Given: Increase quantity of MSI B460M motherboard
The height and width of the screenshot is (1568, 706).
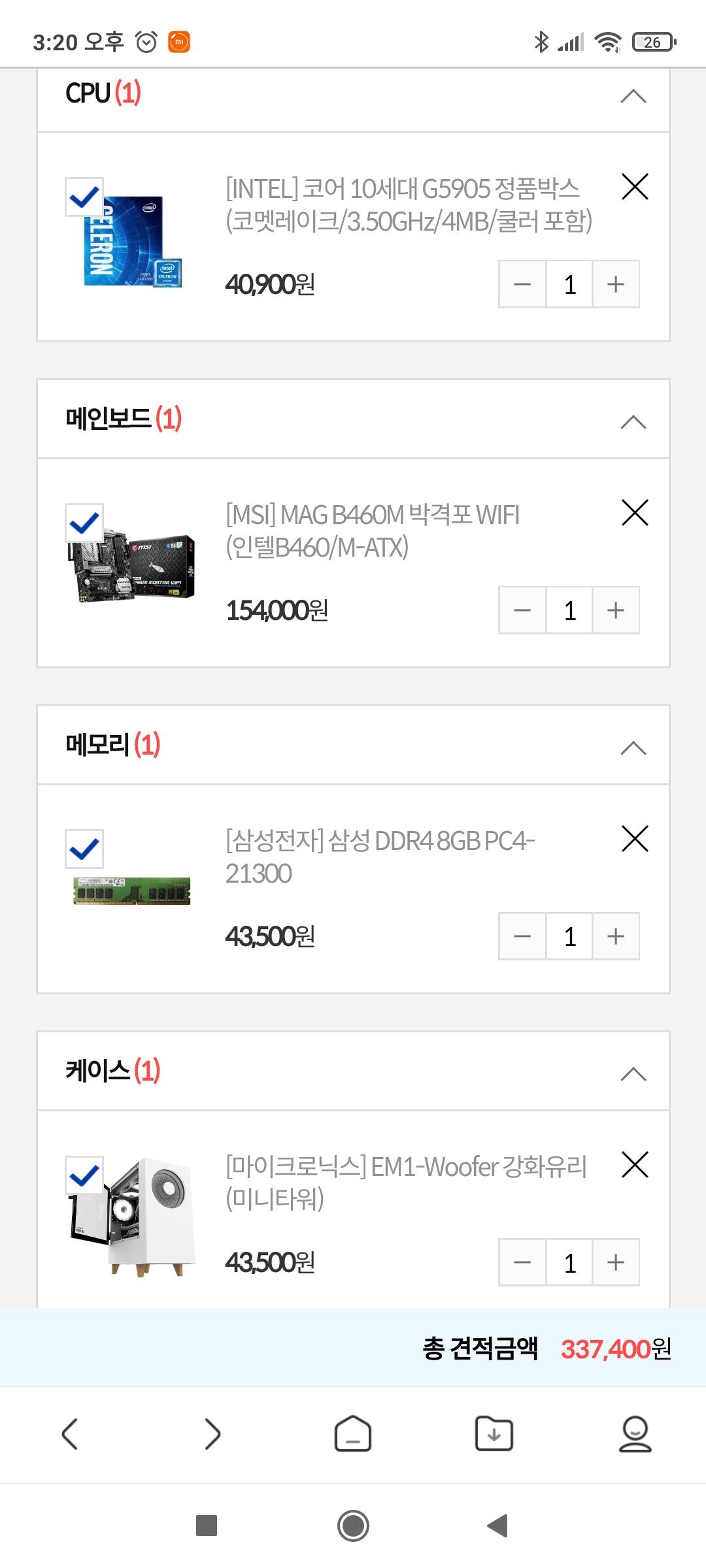Looking at the screenshot, I should pyautogui.click(x=616, y=610).
